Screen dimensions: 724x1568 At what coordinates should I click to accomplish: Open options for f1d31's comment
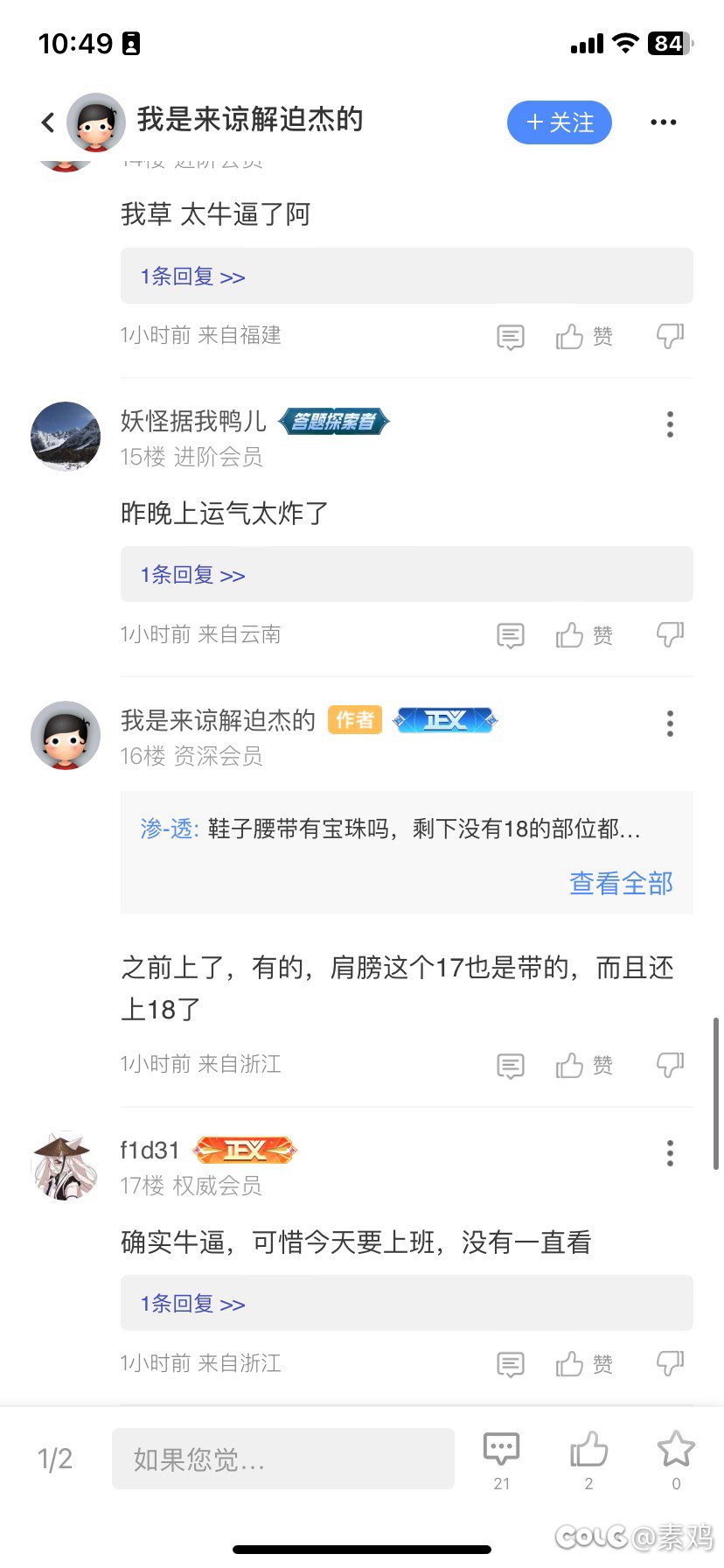point(671,1153)
